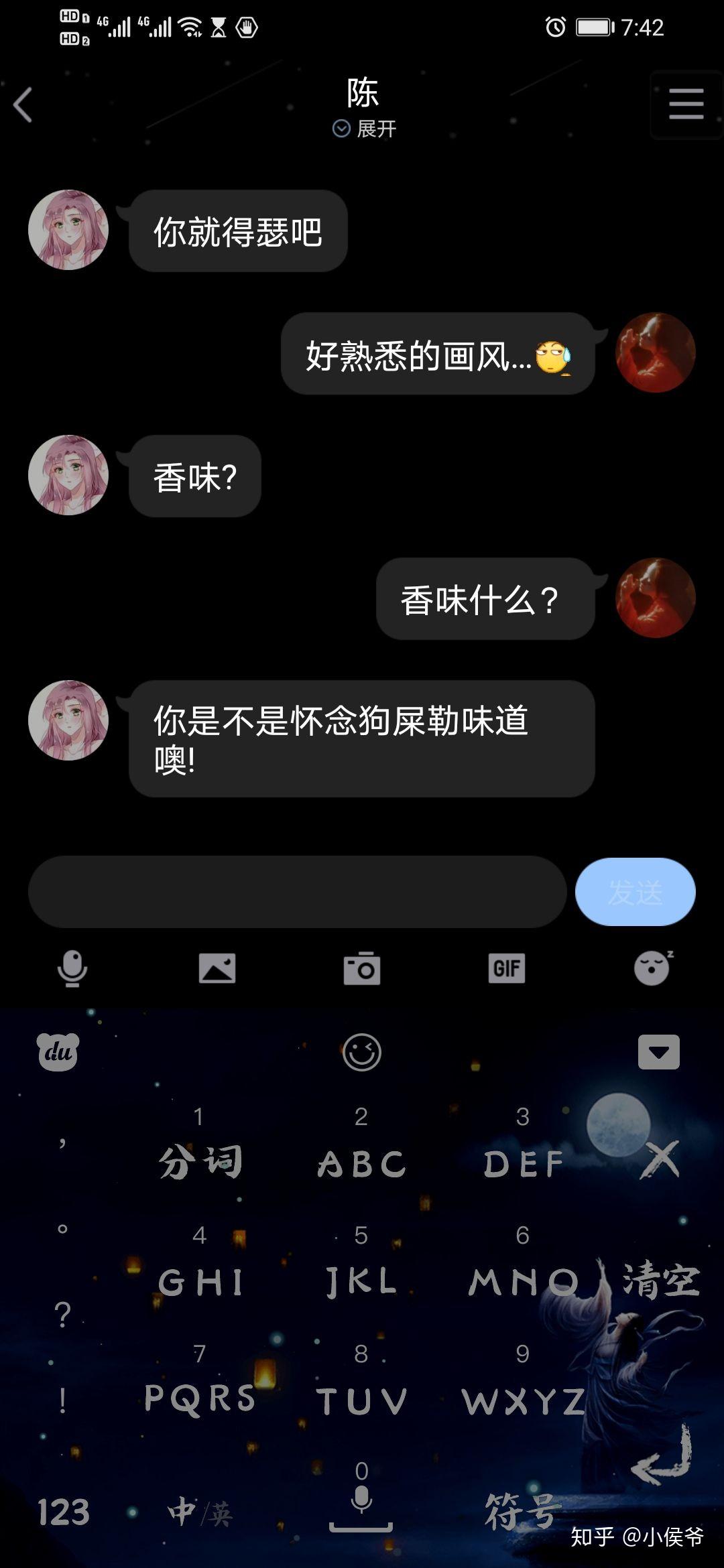Image resolution: width=724 pixels, height=1568 pixels.
Task: Switch keyboard language with 中/英 key
Action: (200, 1512)
